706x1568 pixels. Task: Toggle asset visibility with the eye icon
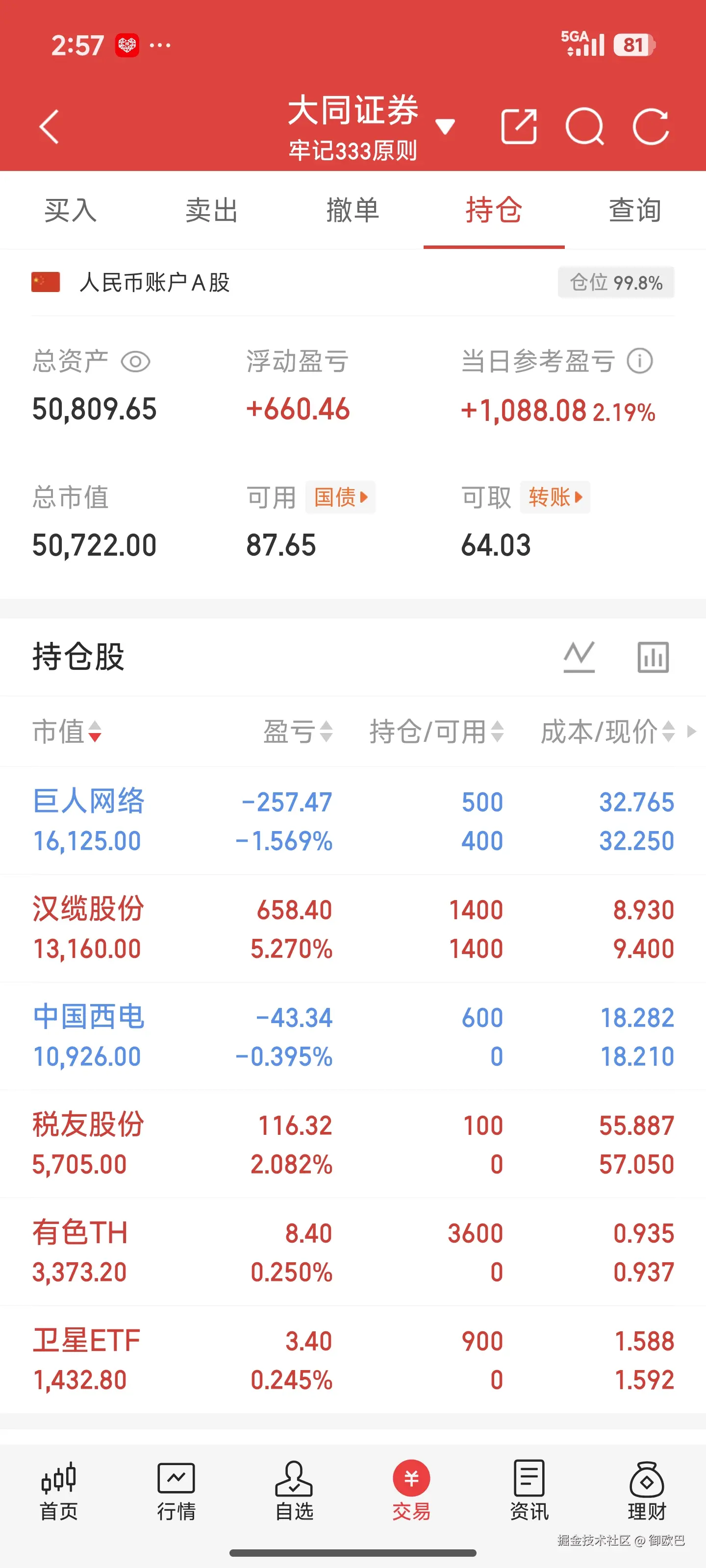[135, 362]
